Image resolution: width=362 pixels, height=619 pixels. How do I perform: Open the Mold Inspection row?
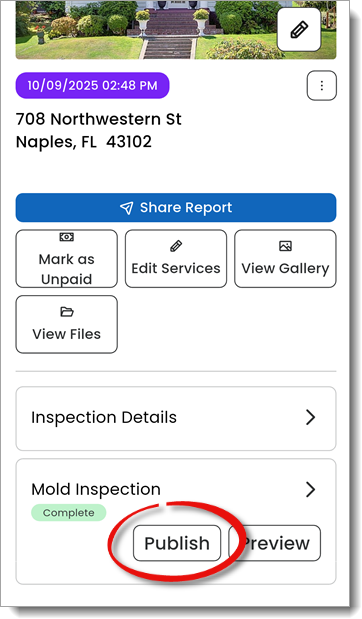tap(176, 489)
